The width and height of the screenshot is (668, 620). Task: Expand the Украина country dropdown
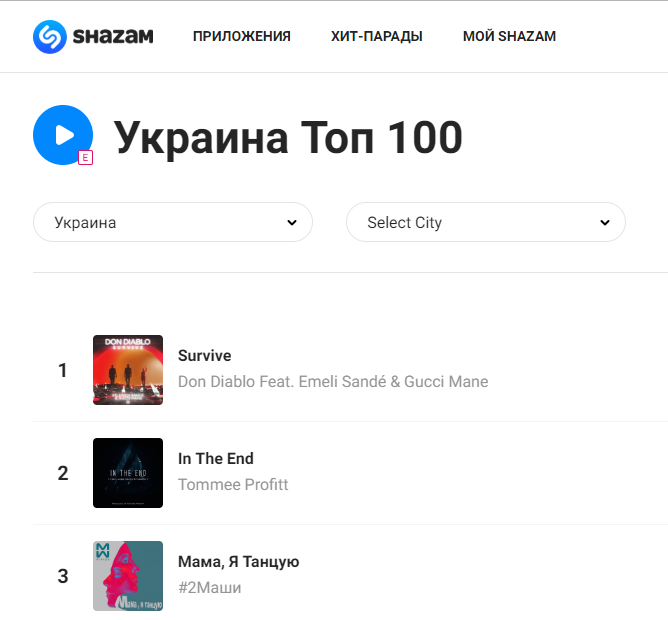173,222
